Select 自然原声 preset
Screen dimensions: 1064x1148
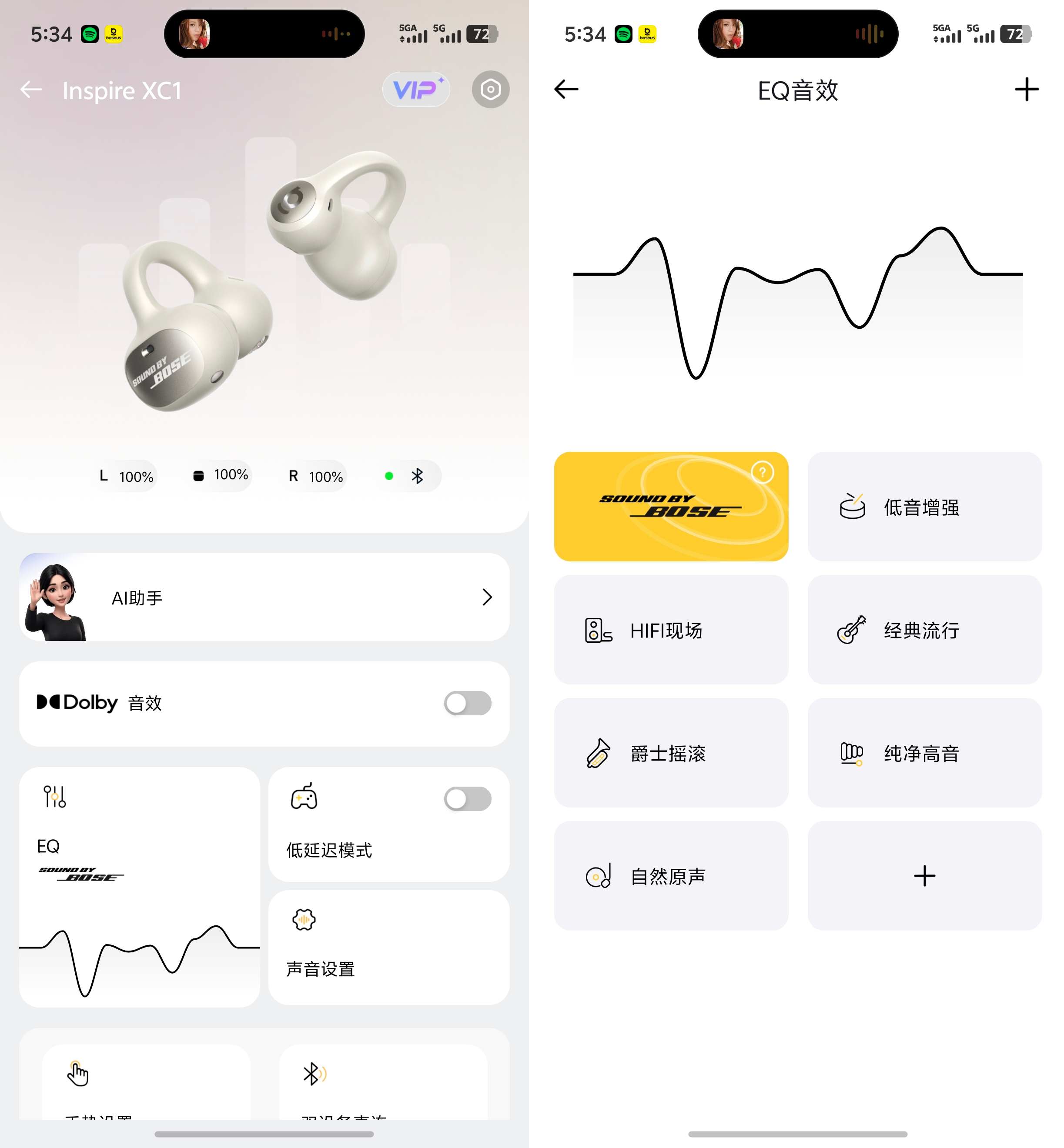point(671,876)
